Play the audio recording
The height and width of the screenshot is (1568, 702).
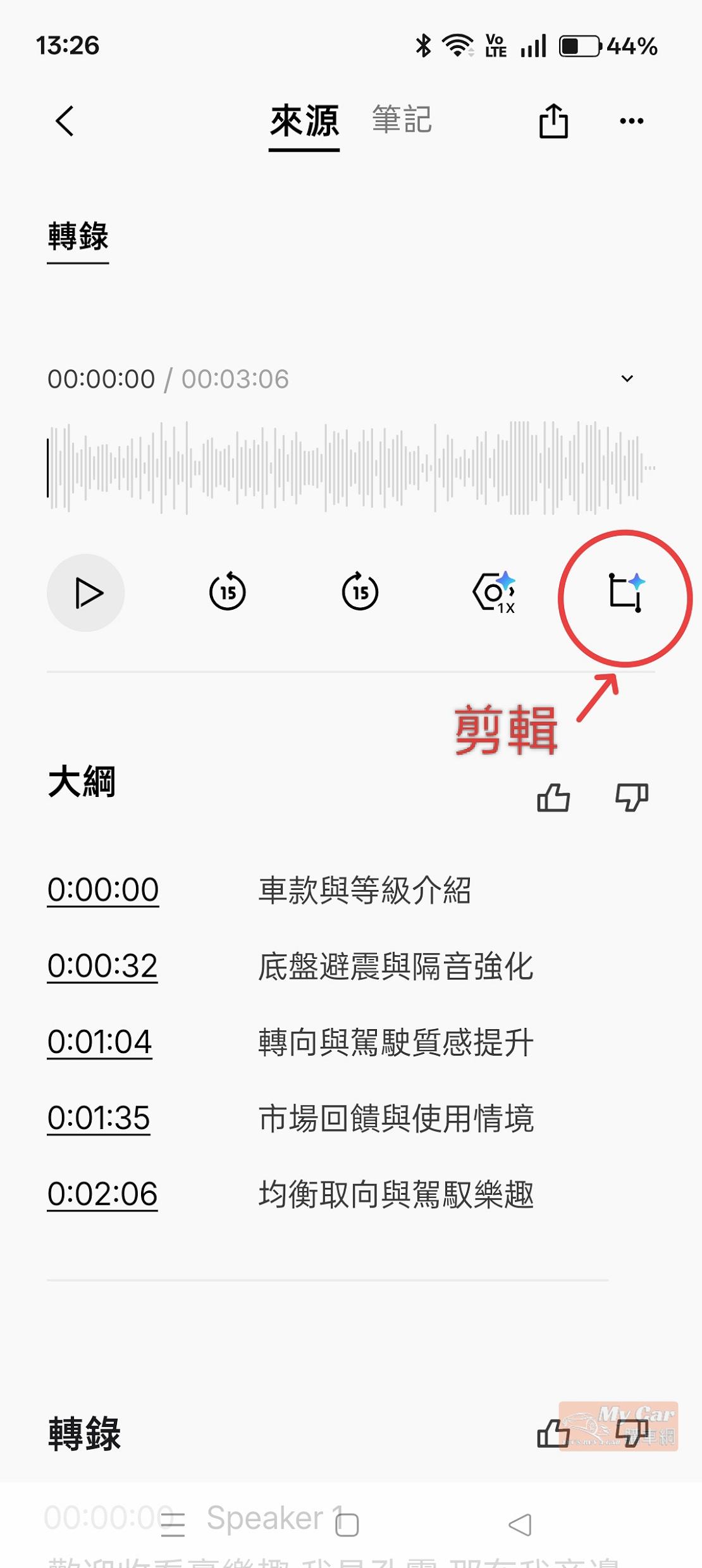tap(86, 593)
